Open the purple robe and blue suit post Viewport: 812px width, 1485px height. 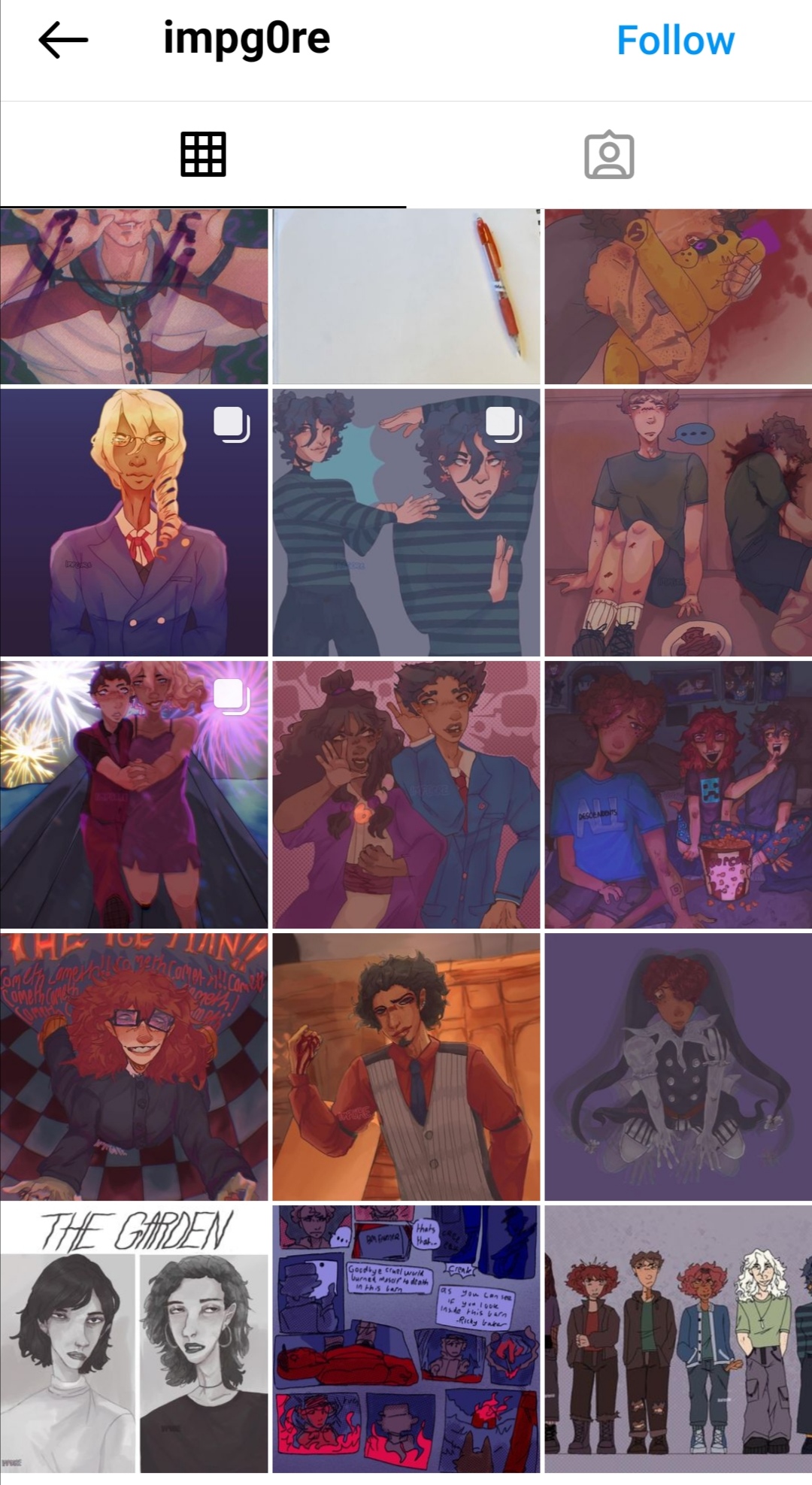(x=406, y=795)
